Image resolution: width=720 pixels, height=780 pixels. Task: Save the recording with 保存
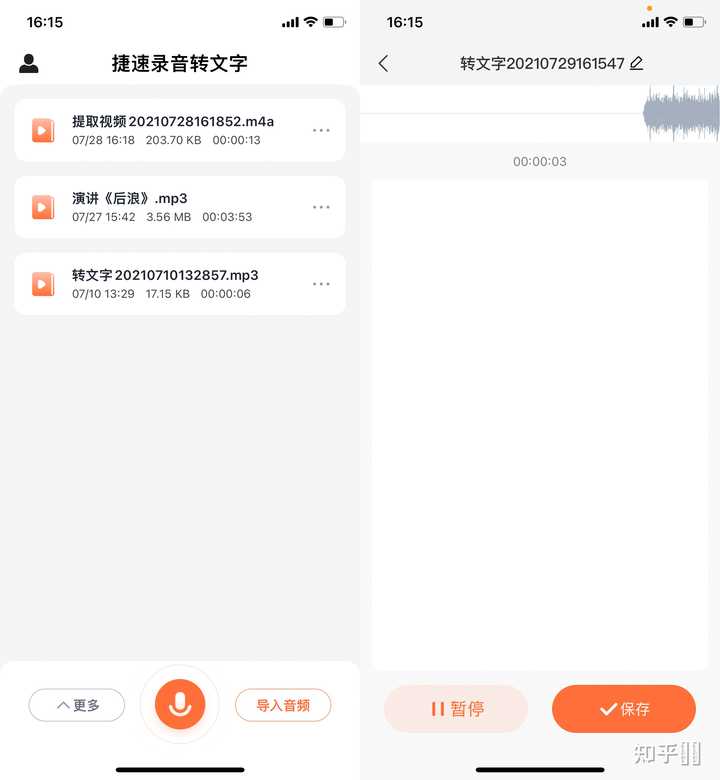[624, 709]
